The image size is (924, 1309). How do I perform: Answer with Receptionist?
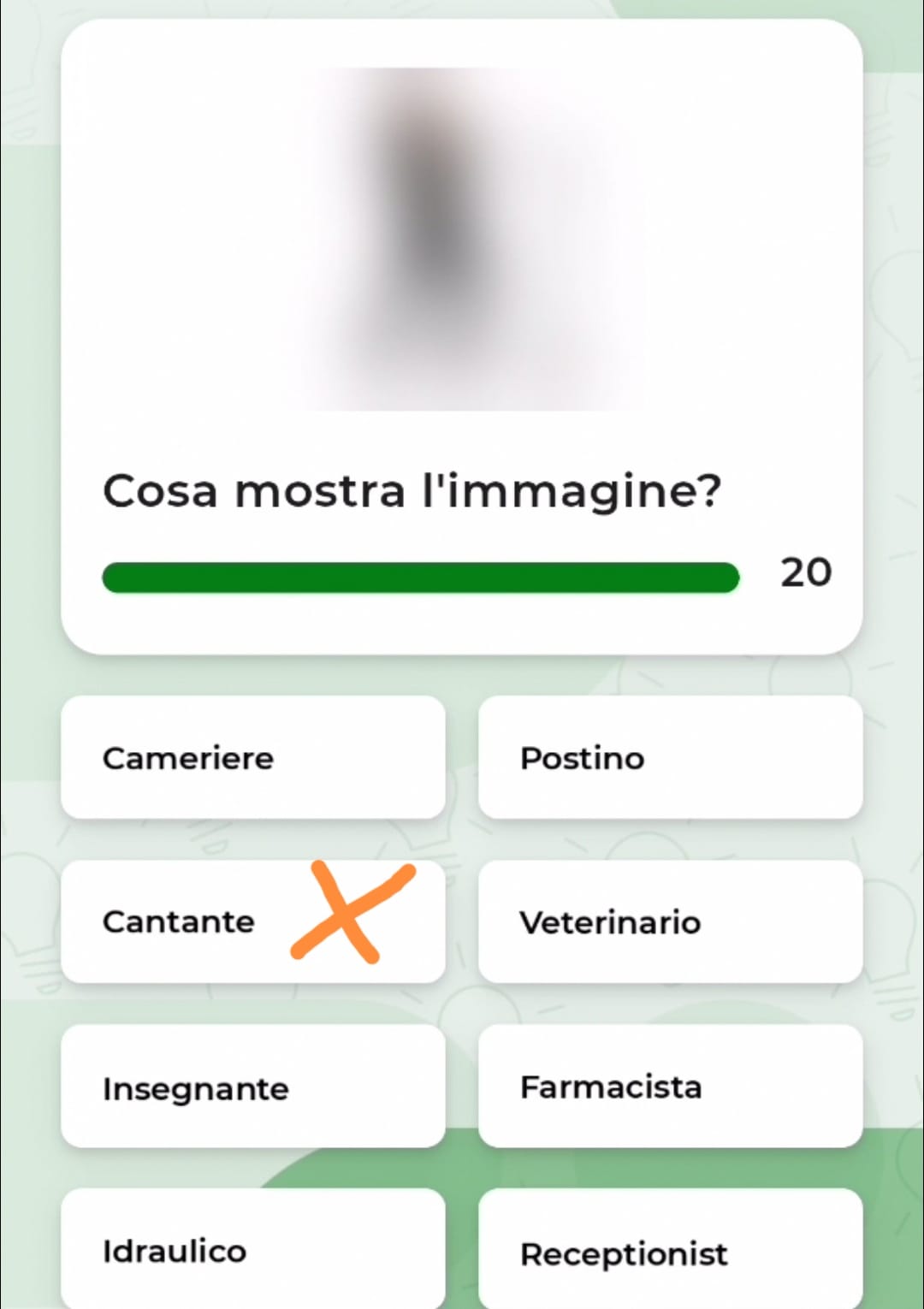tap(670, 1251)
